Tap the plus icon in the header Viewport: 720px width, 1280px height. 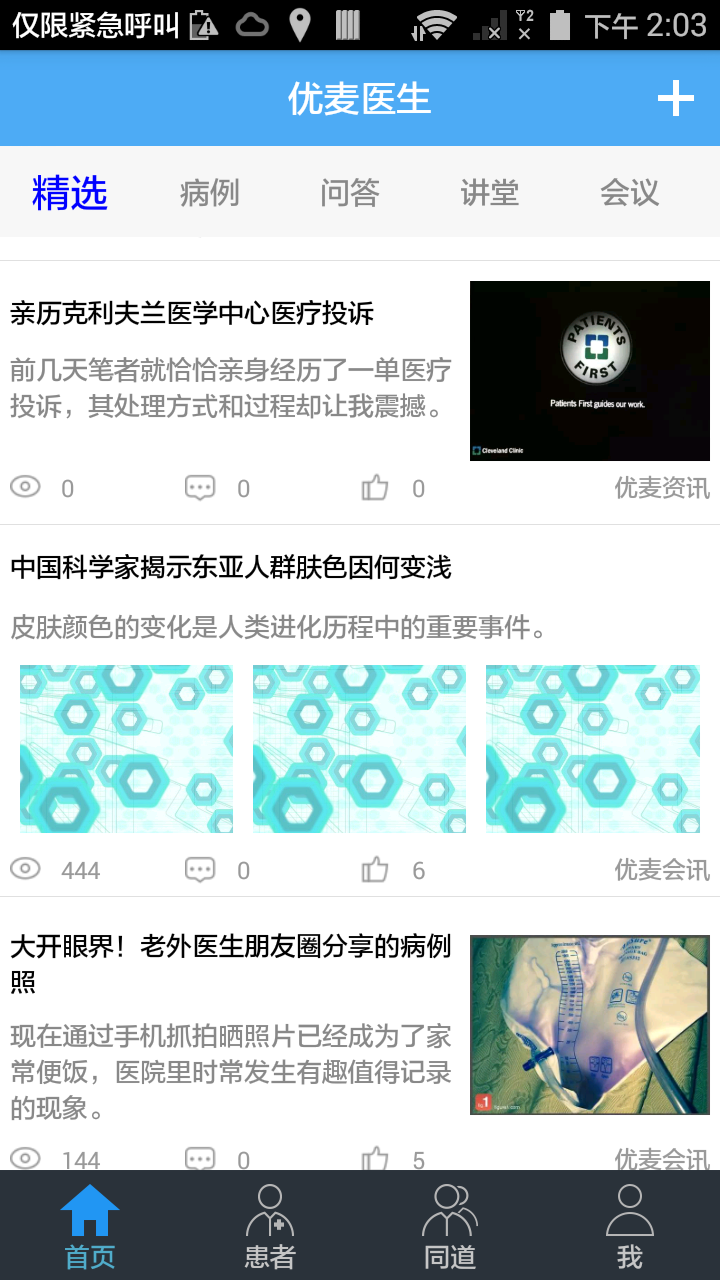coord(675,98)
